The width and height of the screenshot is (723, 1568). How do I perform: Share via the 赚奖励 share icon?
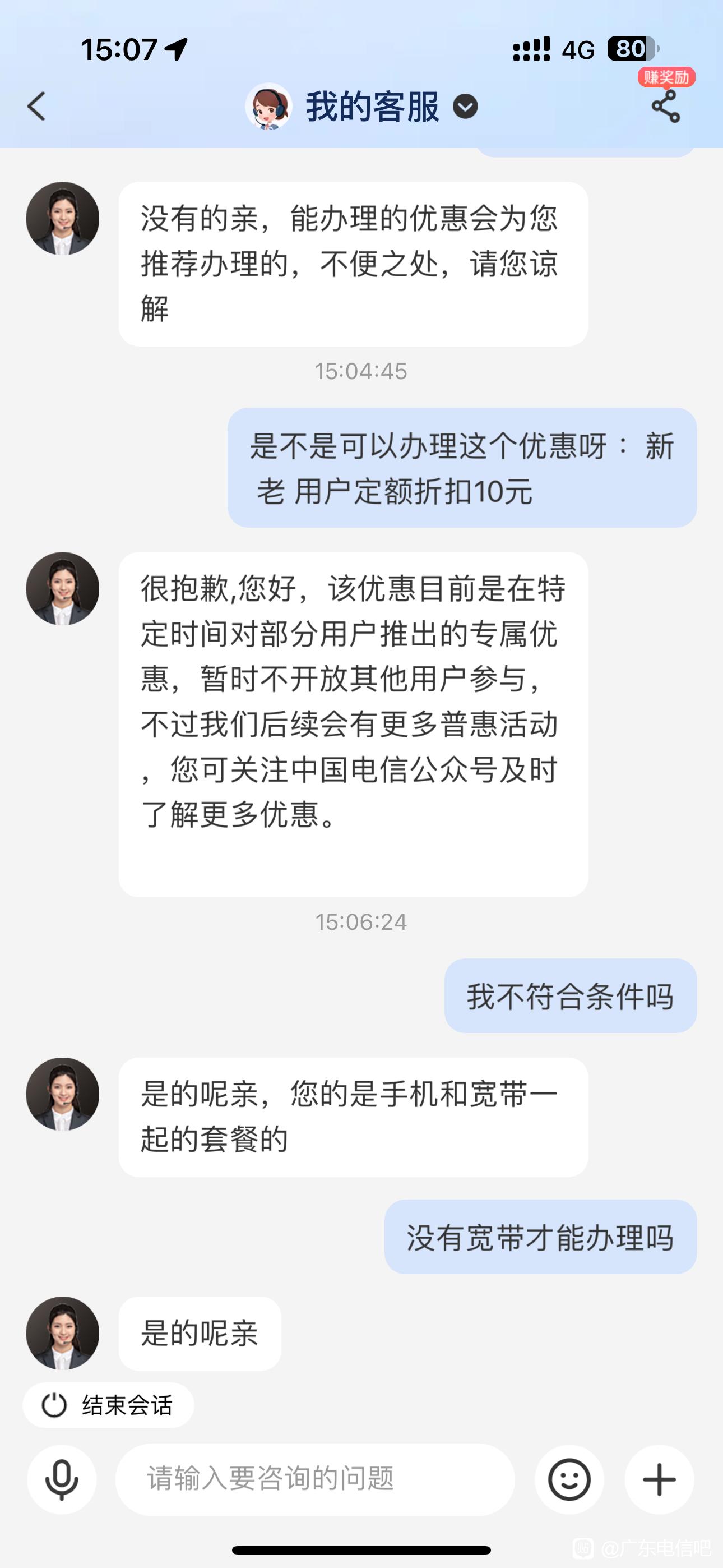click(665, 106)
